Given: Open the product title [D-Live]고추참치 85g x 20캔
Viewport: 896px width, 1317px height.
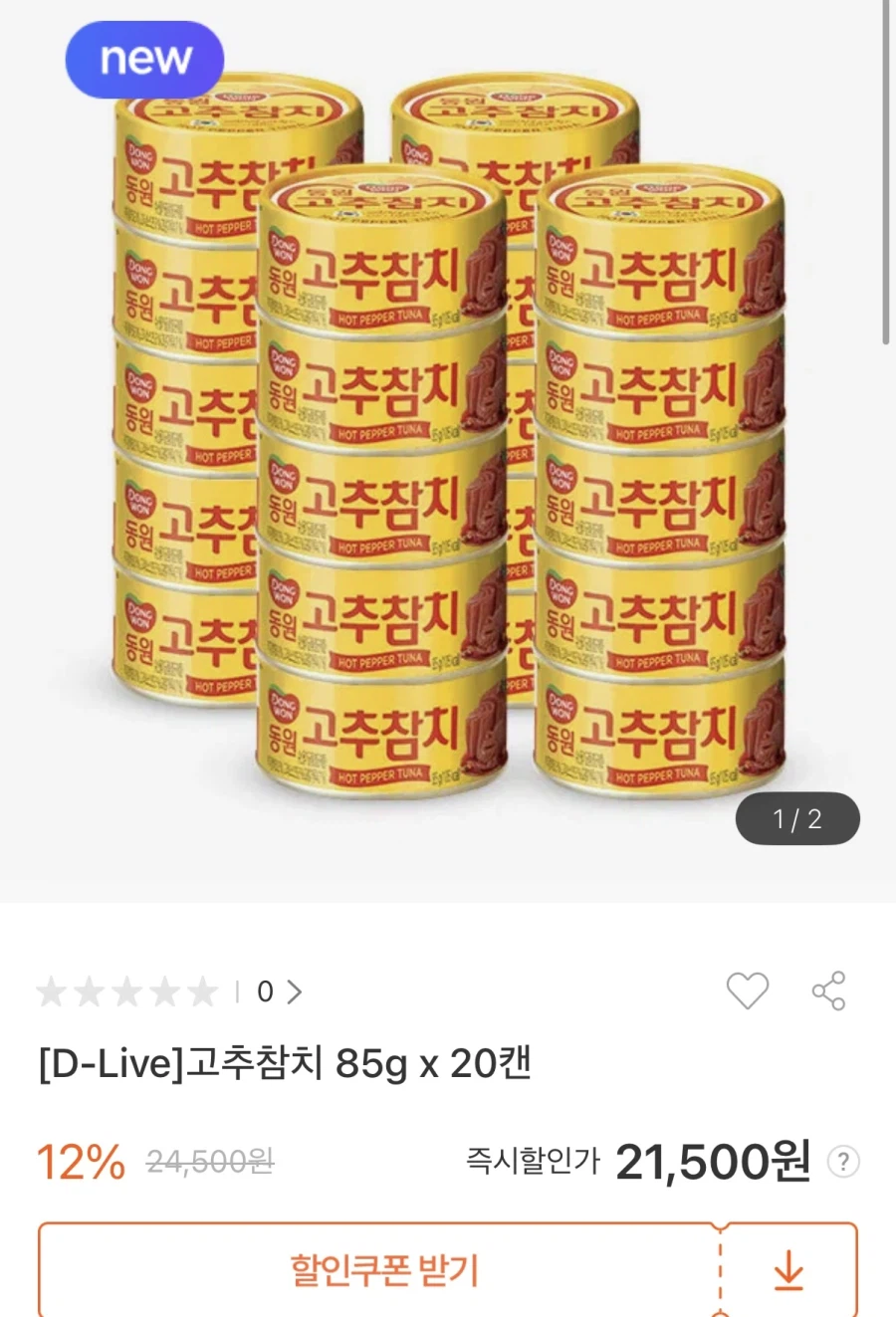Looking at the screenshot, I should 284,1063.
